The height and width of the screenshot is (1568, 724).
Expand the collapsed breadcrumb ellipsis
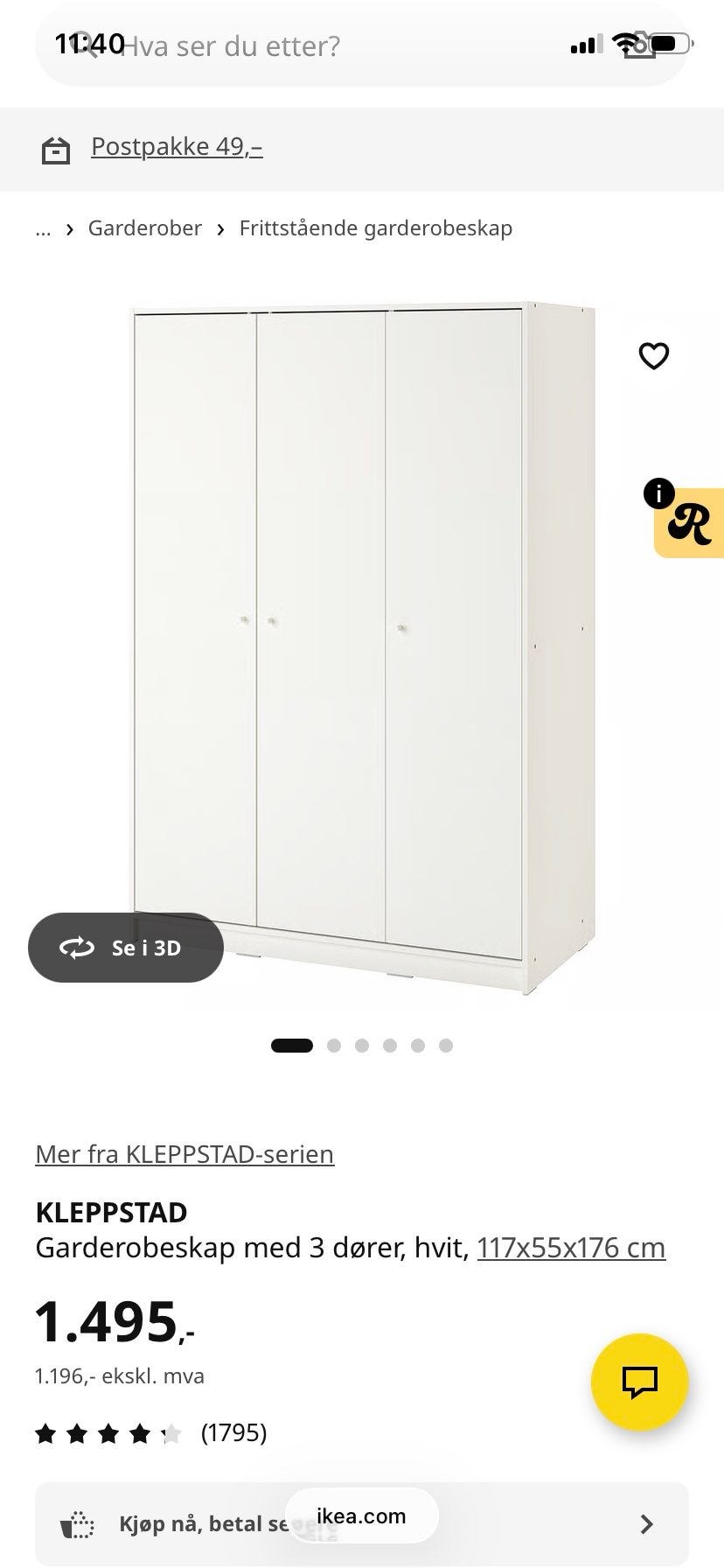[43, 228]
